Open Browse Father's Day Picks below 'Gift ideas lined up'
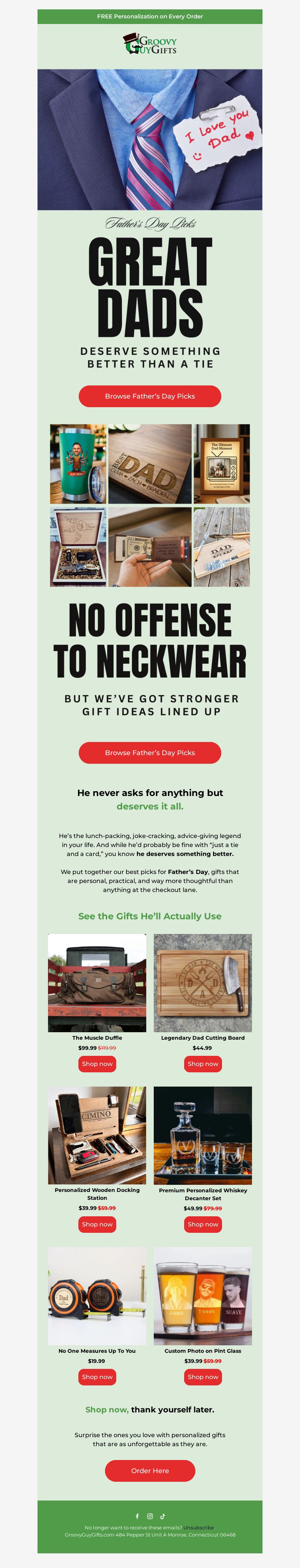This screenshot has width=300, height=1568. click(x=150, y=753)
